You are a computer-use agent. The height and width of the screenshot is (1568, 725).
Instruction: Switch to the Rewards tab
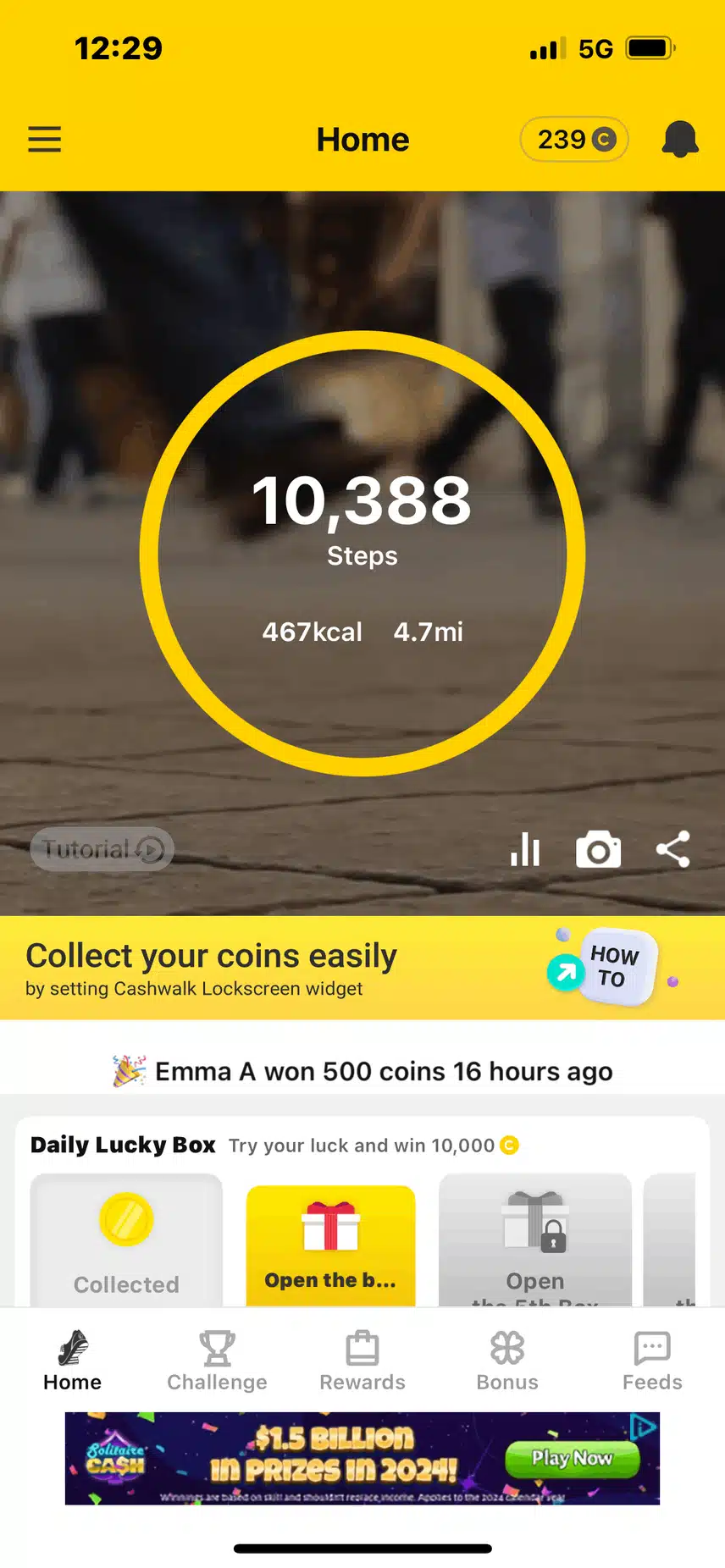pyautogui.click(x=362, y=1361)
